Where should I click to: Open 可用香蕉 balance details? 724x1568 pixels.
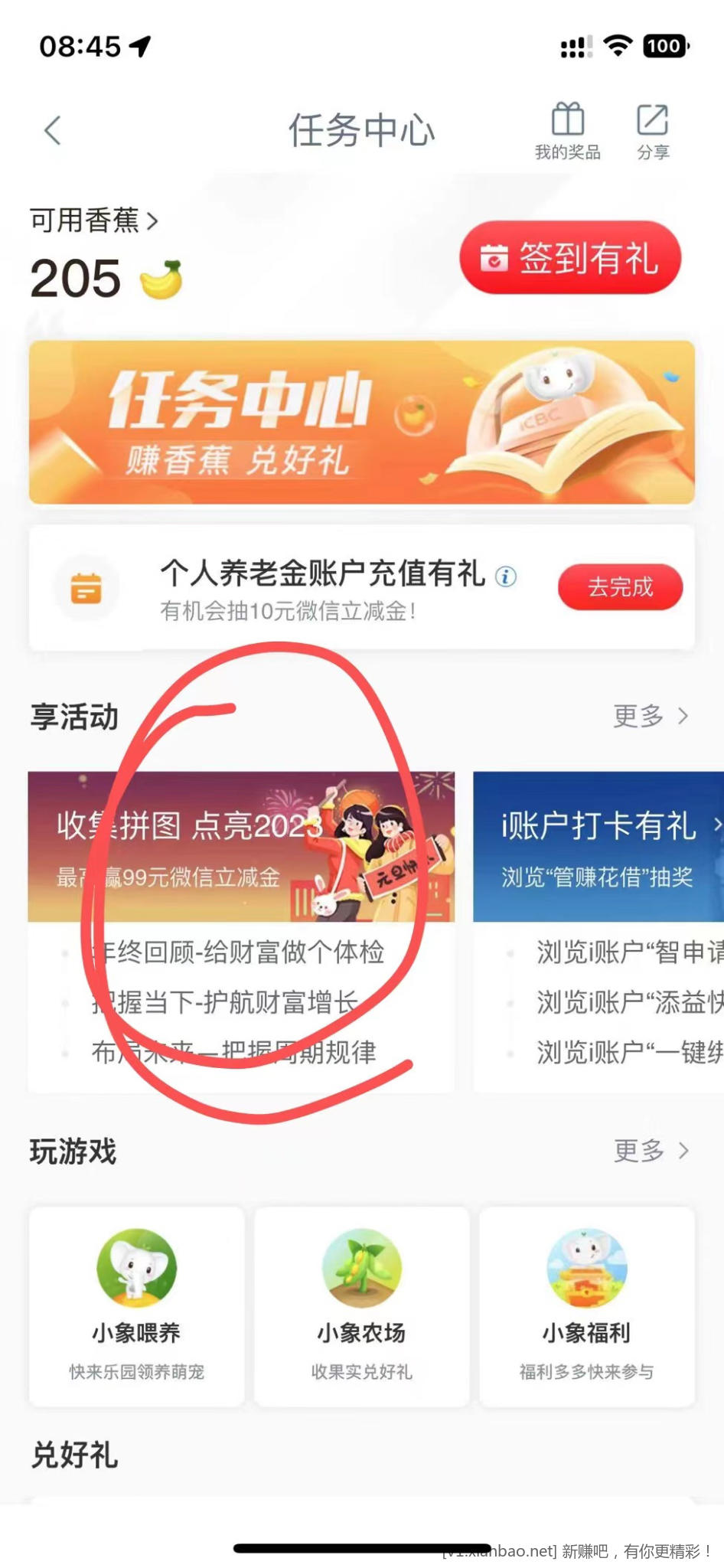(x=93, y=220)
